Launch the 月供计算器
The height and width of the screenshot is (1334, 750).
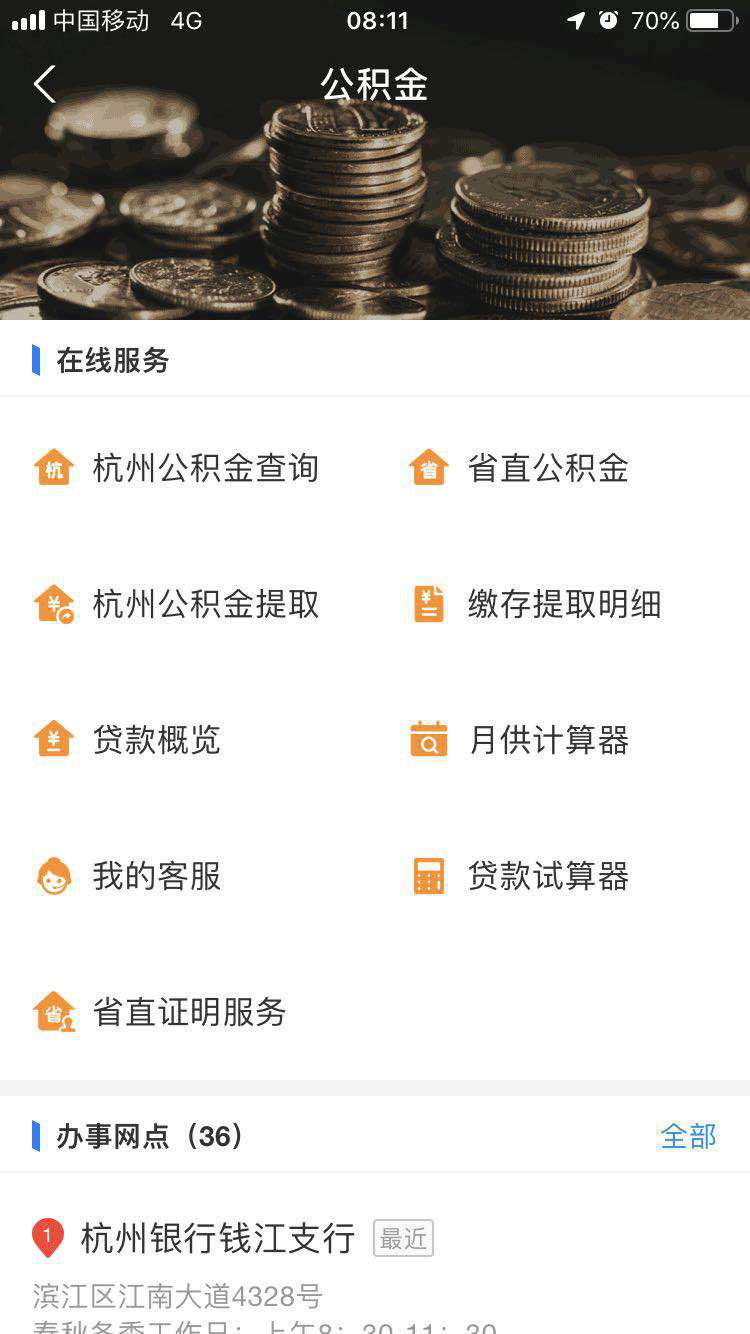point(519,740)
